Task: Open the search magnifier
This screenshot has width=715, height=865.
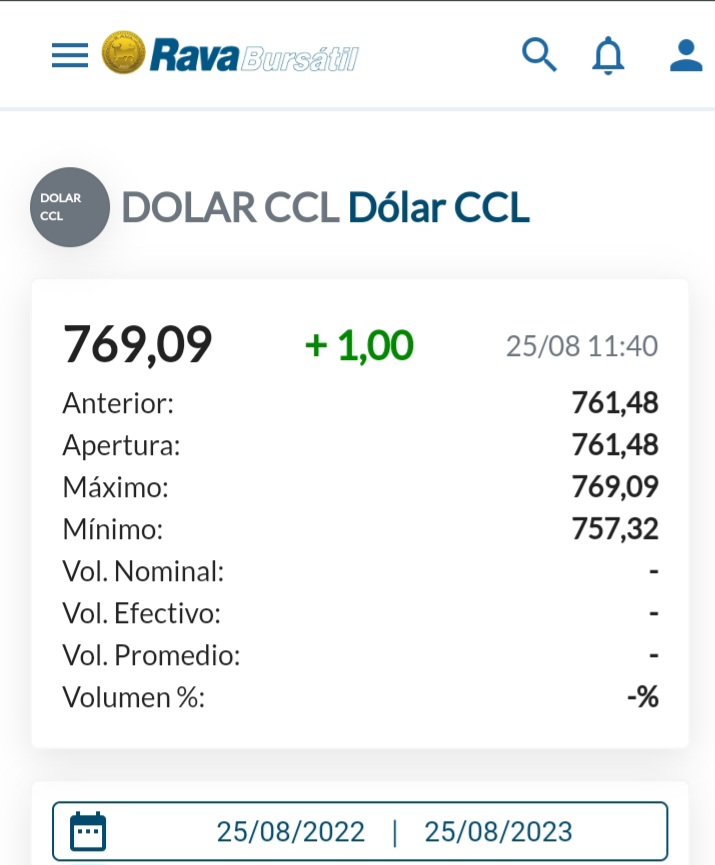Action: coord(539,55)
